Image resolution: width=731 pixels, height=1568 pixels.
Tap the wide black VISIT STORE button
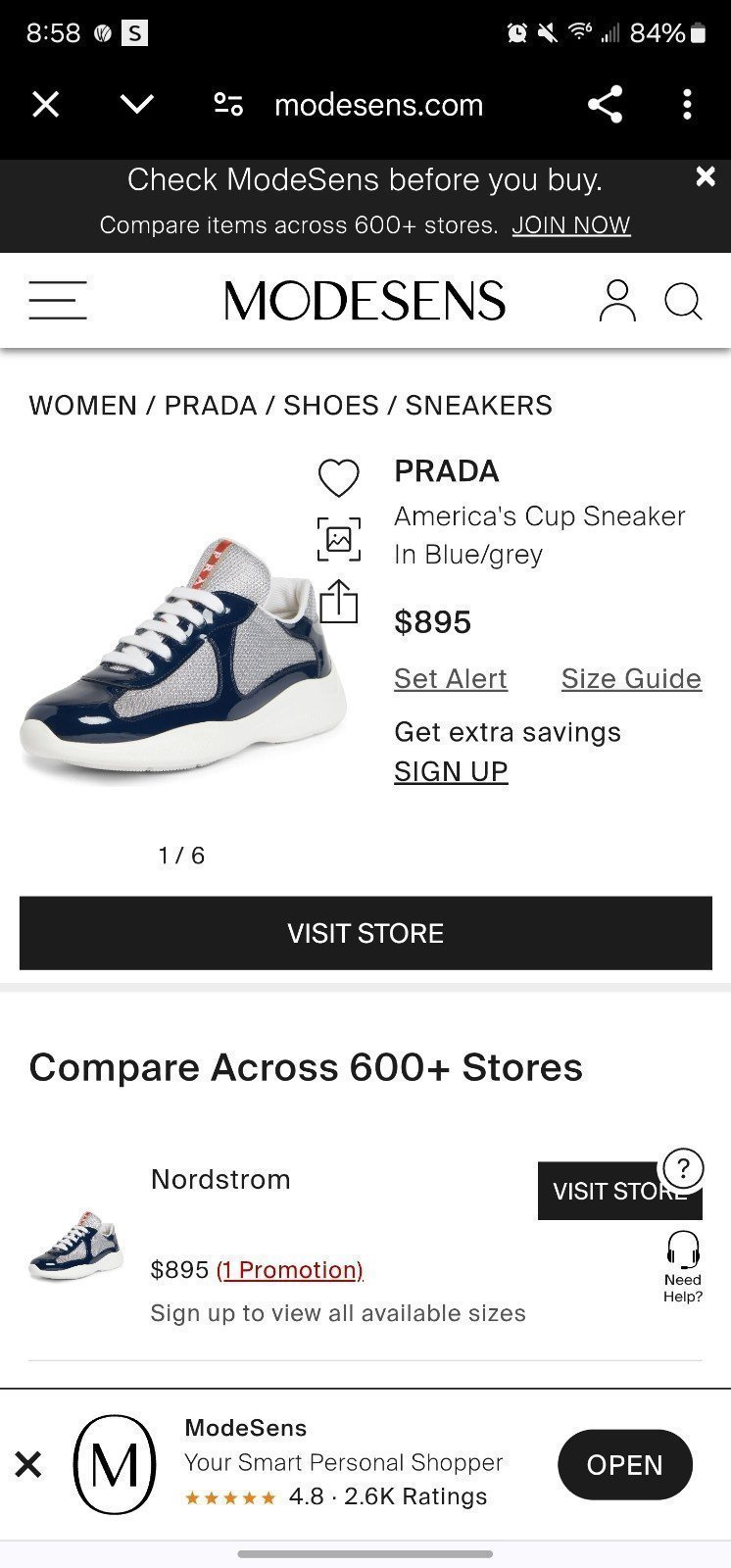[365, 933]
